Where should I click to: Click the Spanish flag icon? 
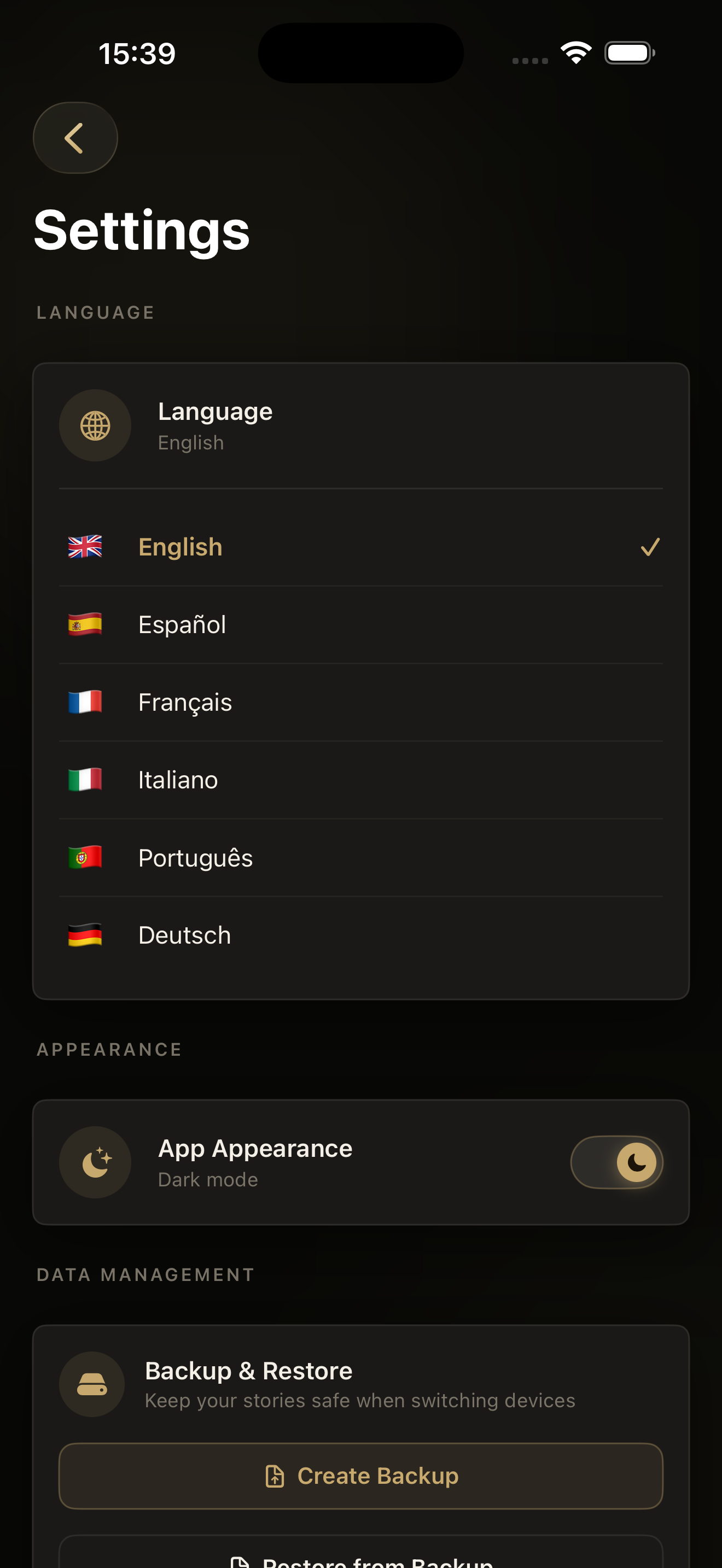tap(85, 624)
